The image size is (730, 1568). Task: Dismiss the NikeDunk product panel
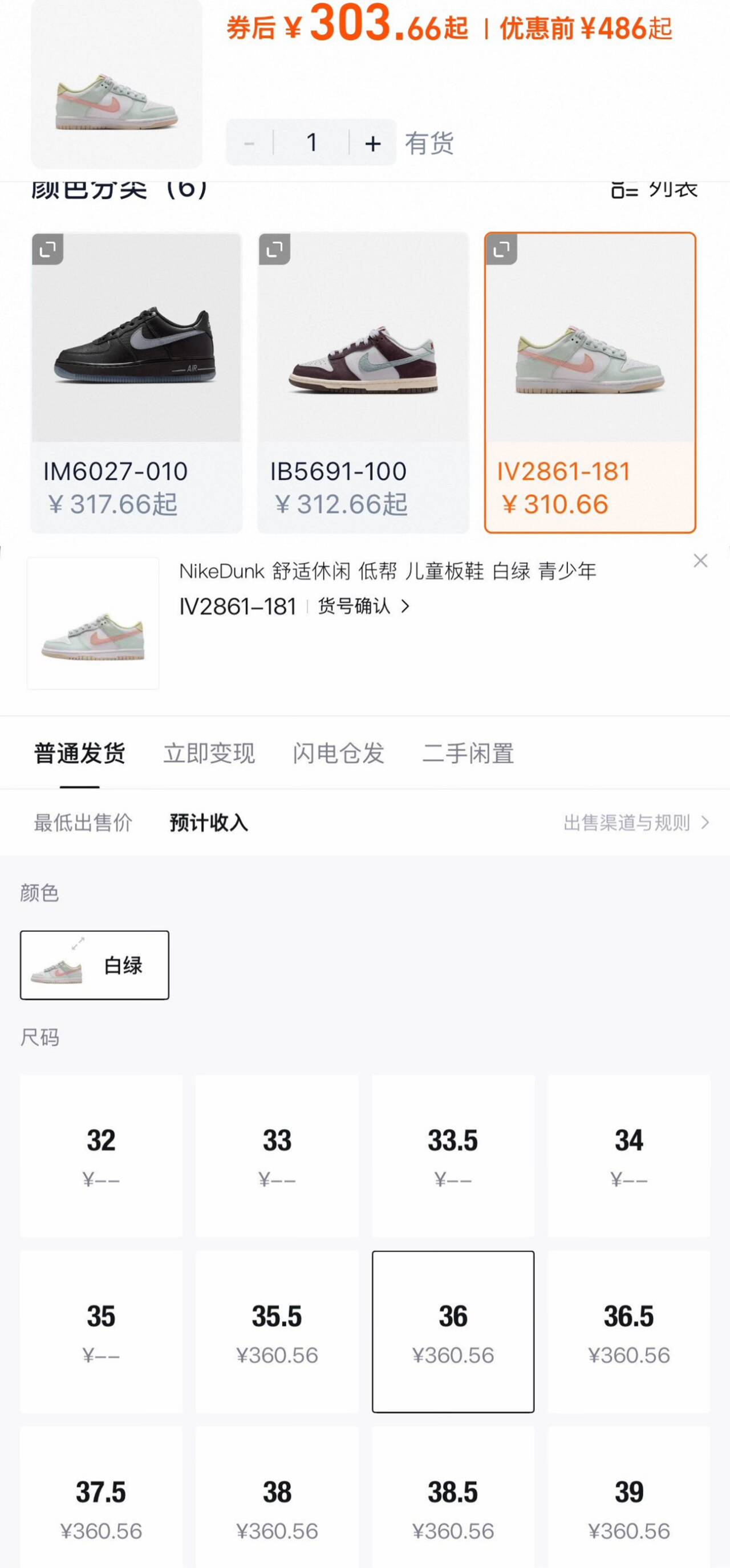point(700,561)
